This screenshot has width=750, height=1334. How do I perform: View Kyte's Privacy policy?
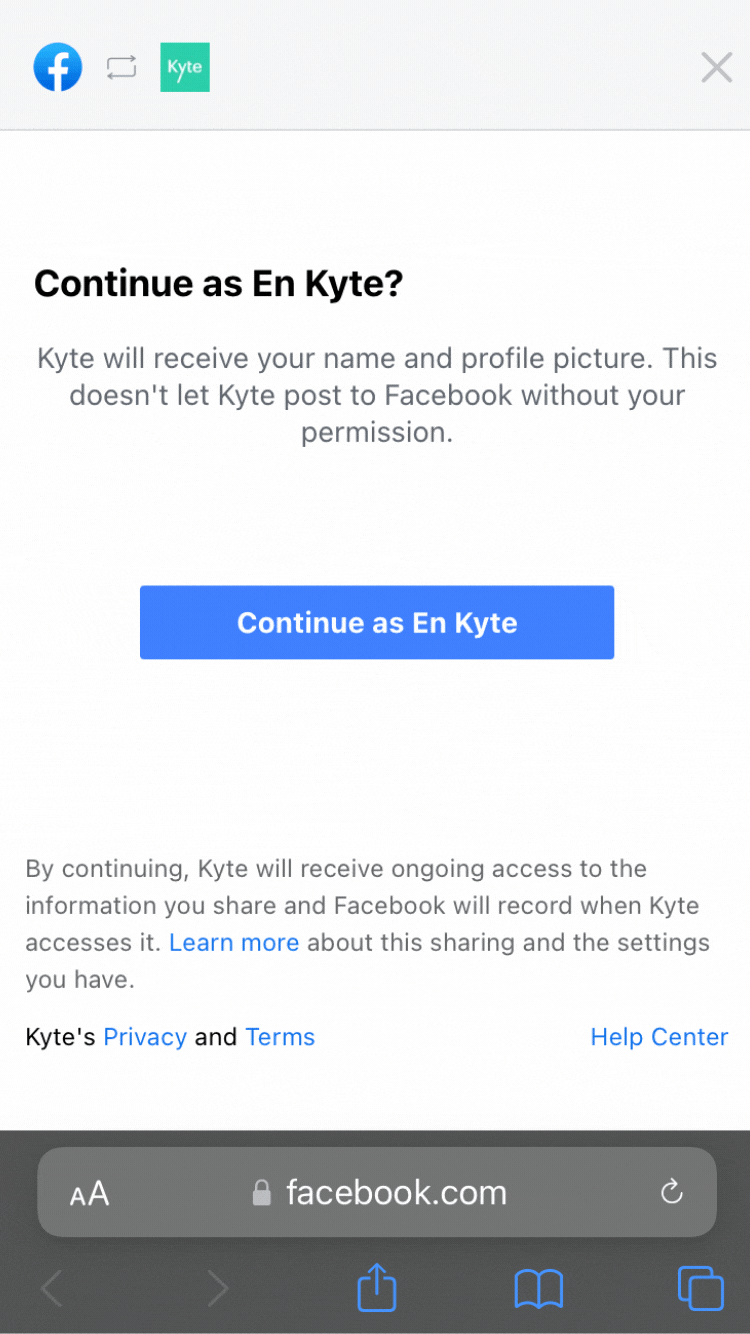(x=145, y=1037)
